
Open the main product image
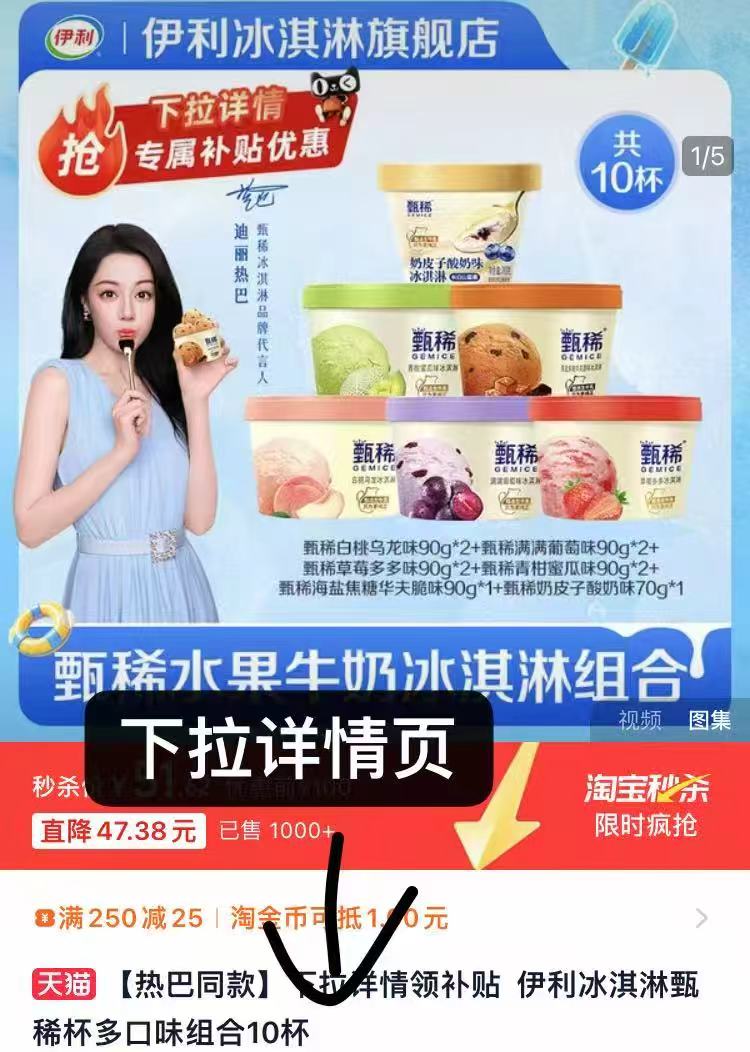tap(375, 400)
